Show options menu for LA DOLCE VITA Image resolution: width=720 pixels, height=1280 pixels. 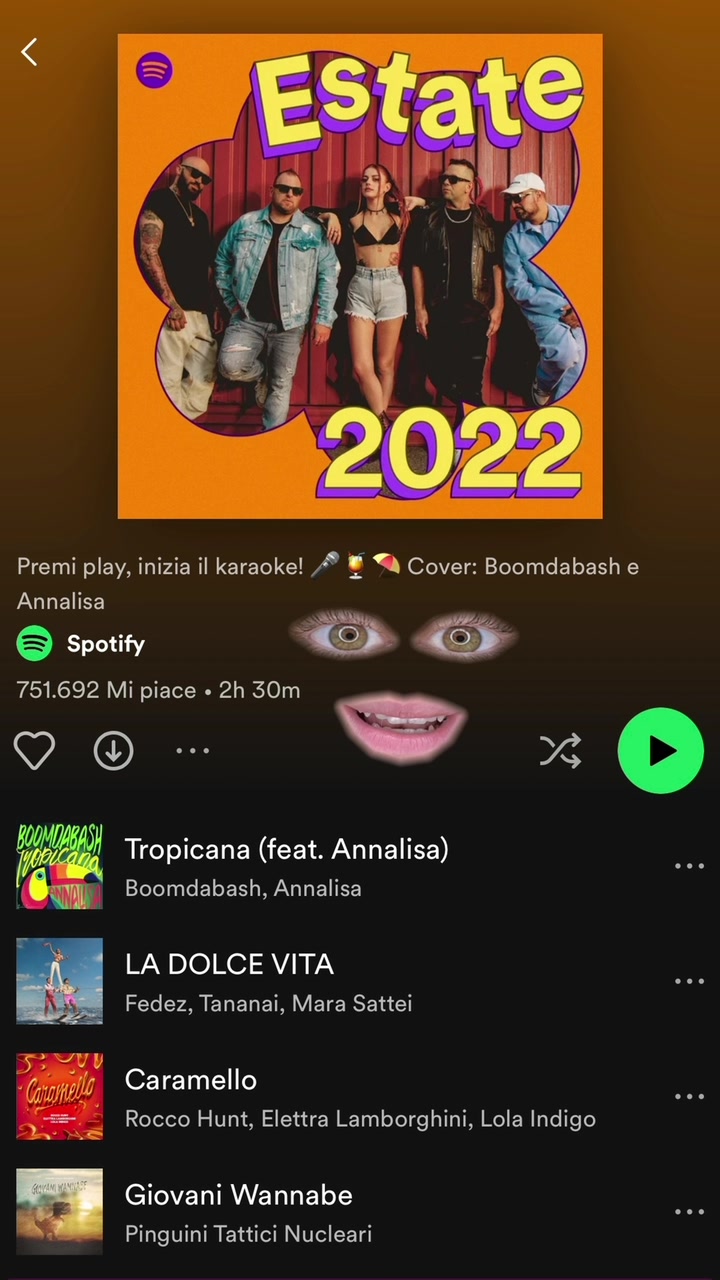coord(689,981)
